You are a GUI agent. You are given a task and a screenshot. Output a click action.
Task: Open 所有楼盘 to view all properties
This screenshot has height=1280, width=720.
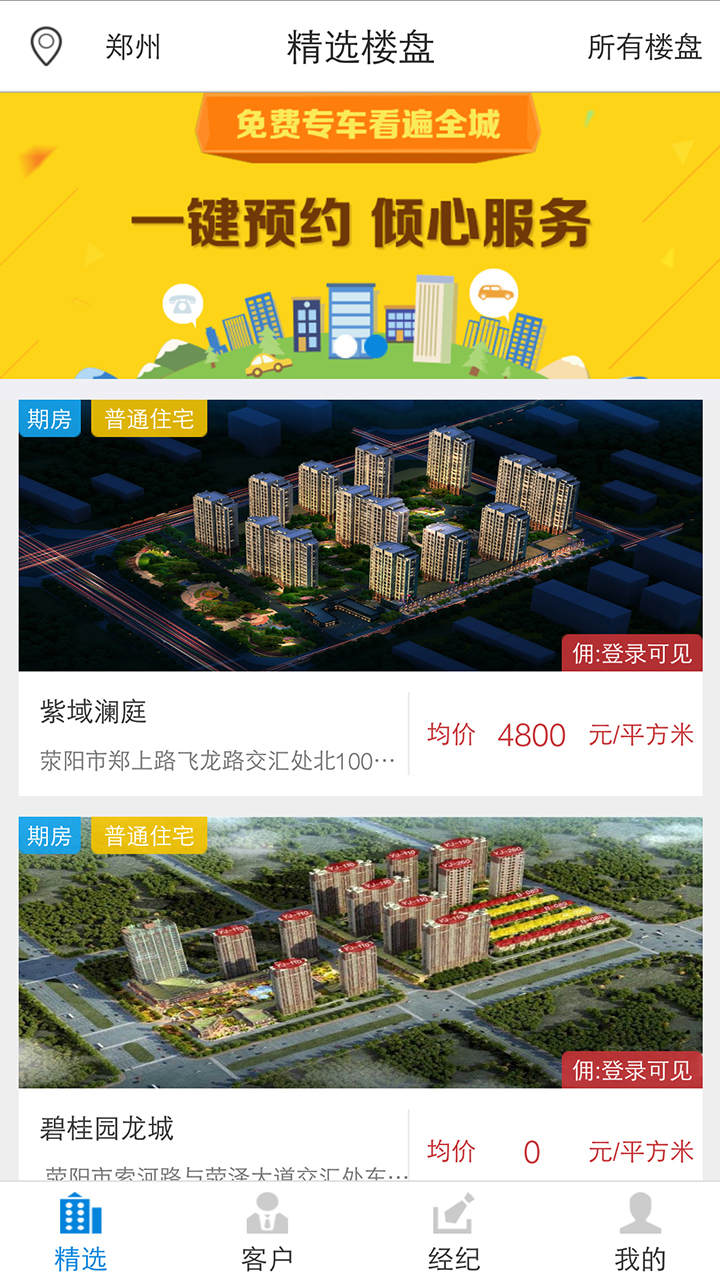tap(644, 47)
